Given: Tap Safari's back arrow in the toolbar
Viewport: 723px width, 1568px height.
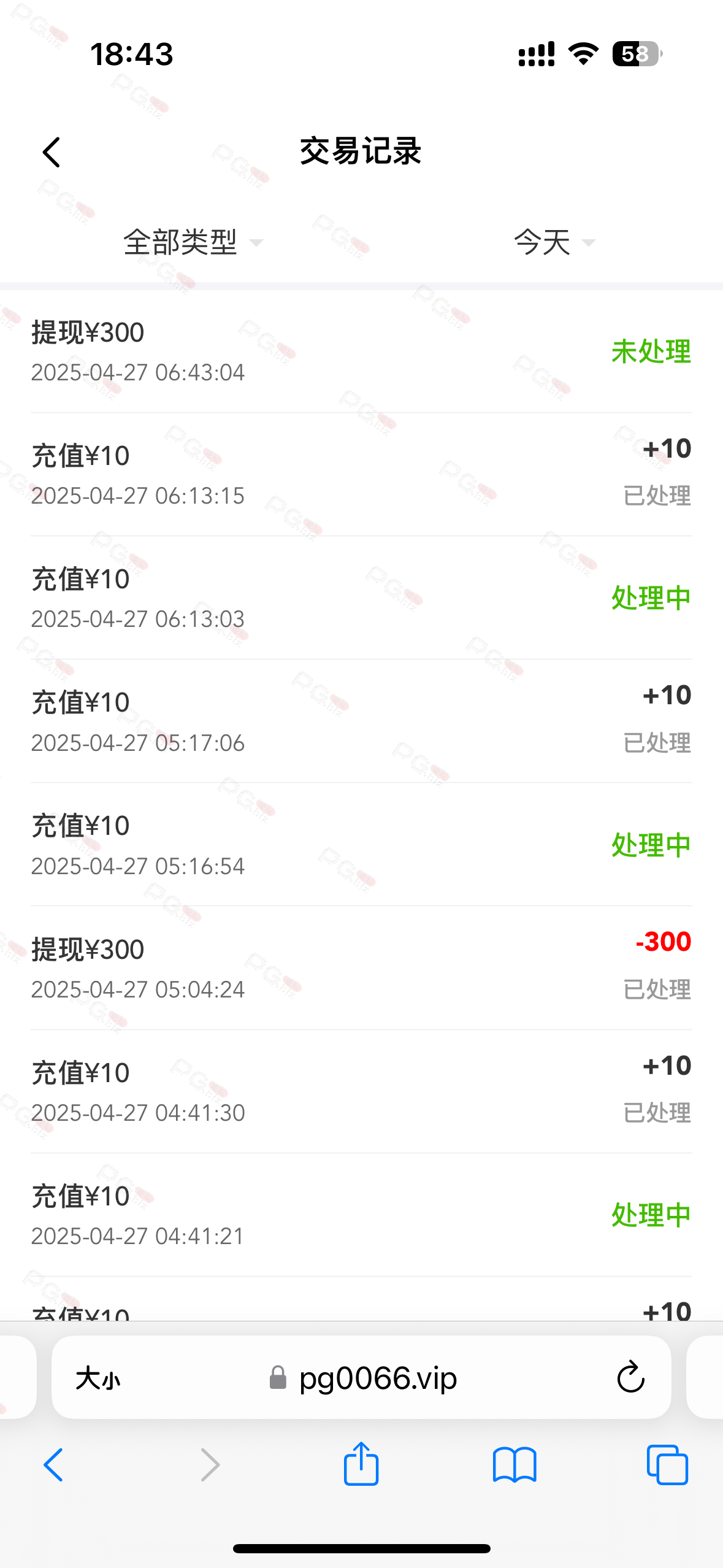Looking at the screenshot, I should pyautogui.click(x=53, y=1465).
